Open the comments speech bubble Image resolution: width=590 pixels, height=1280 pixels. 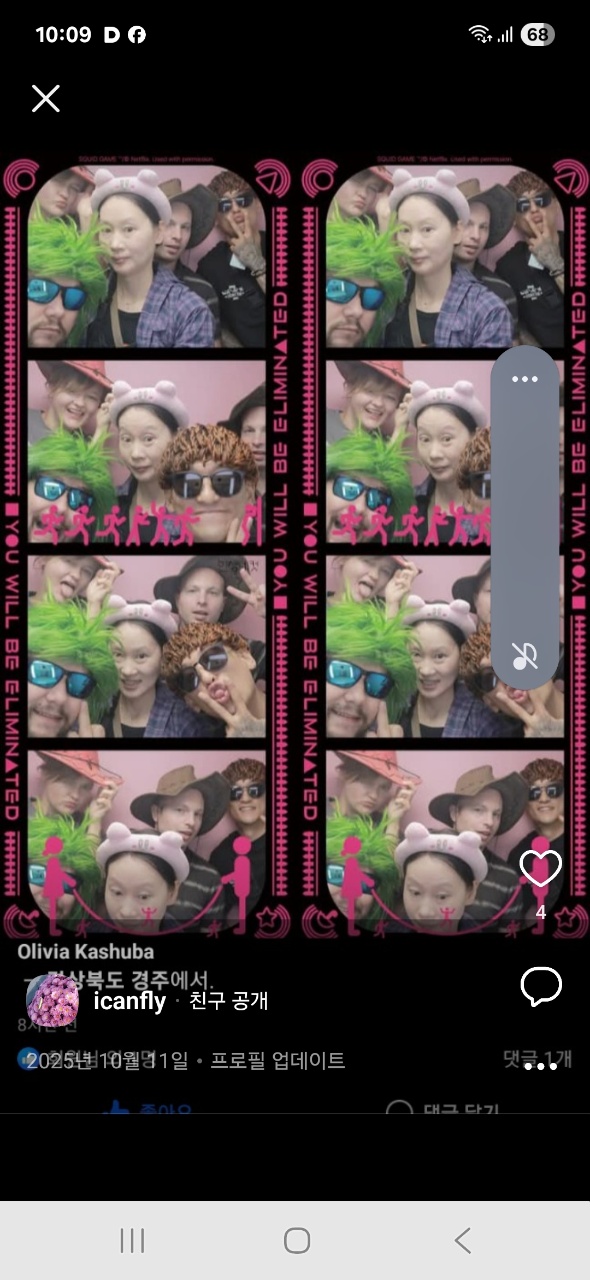(541, 987)
